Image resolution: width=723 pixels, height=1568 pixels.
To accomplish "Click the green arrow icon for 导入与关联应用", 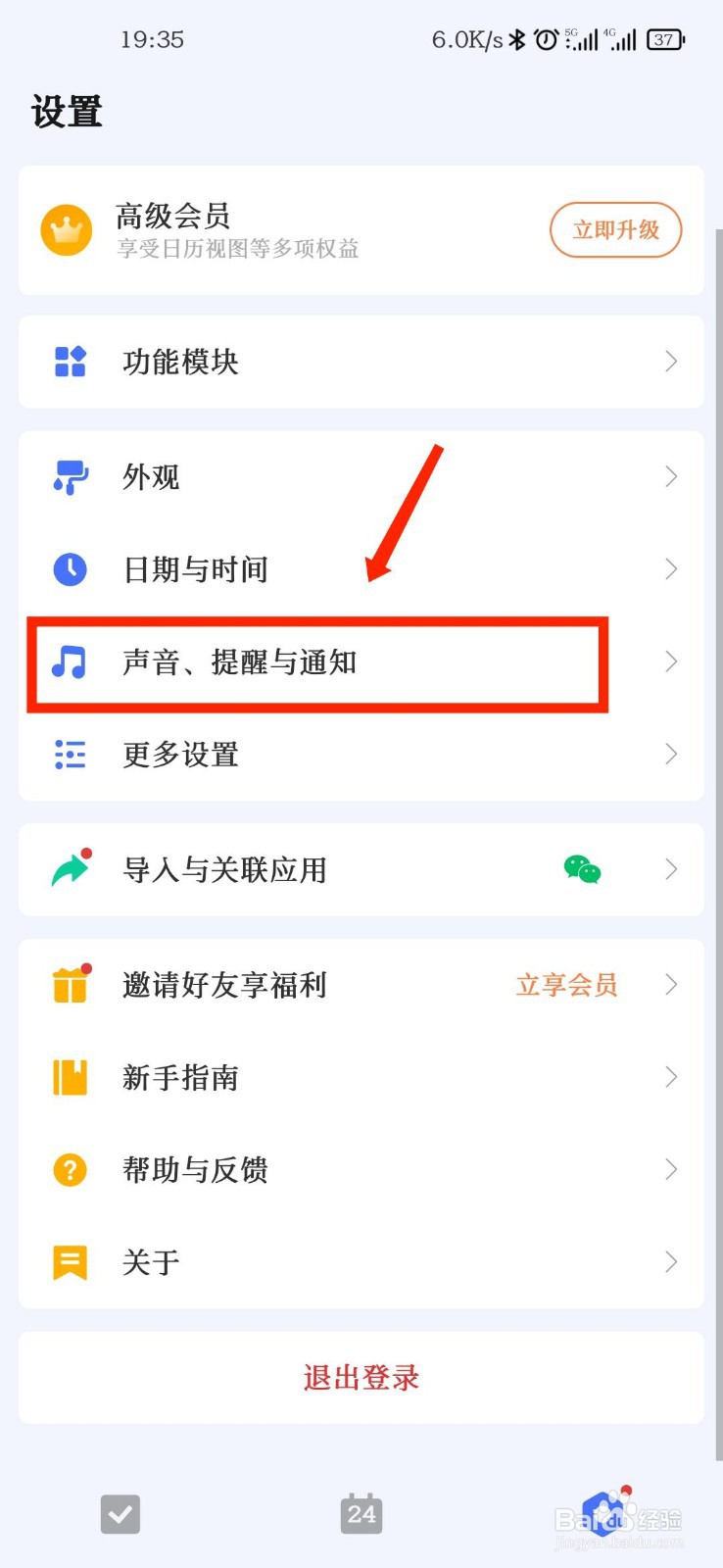I will 70,869.
